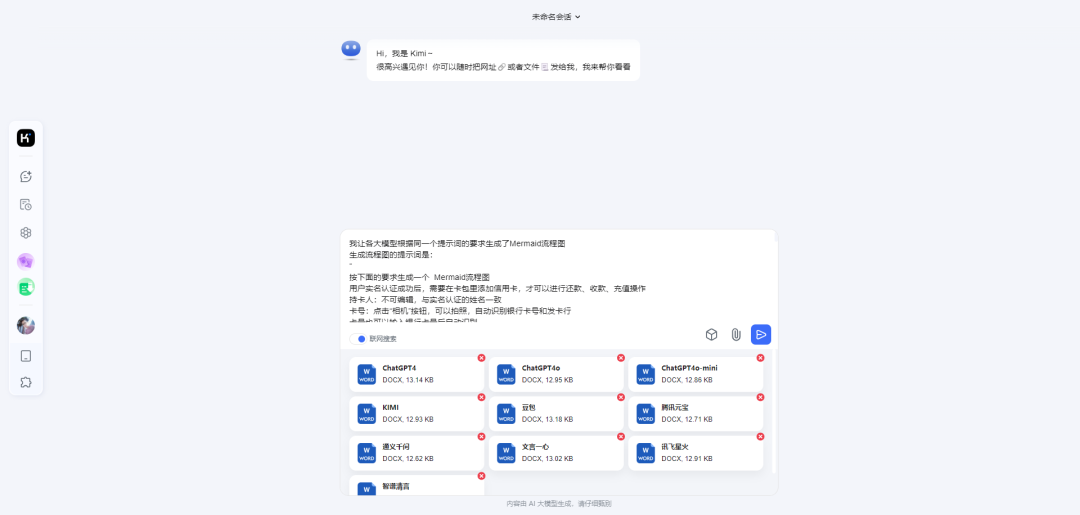Open the 讯飞星火 document card
This screenshot has height=515, width=1080.
pyautogui.click(x=695, y=453)
